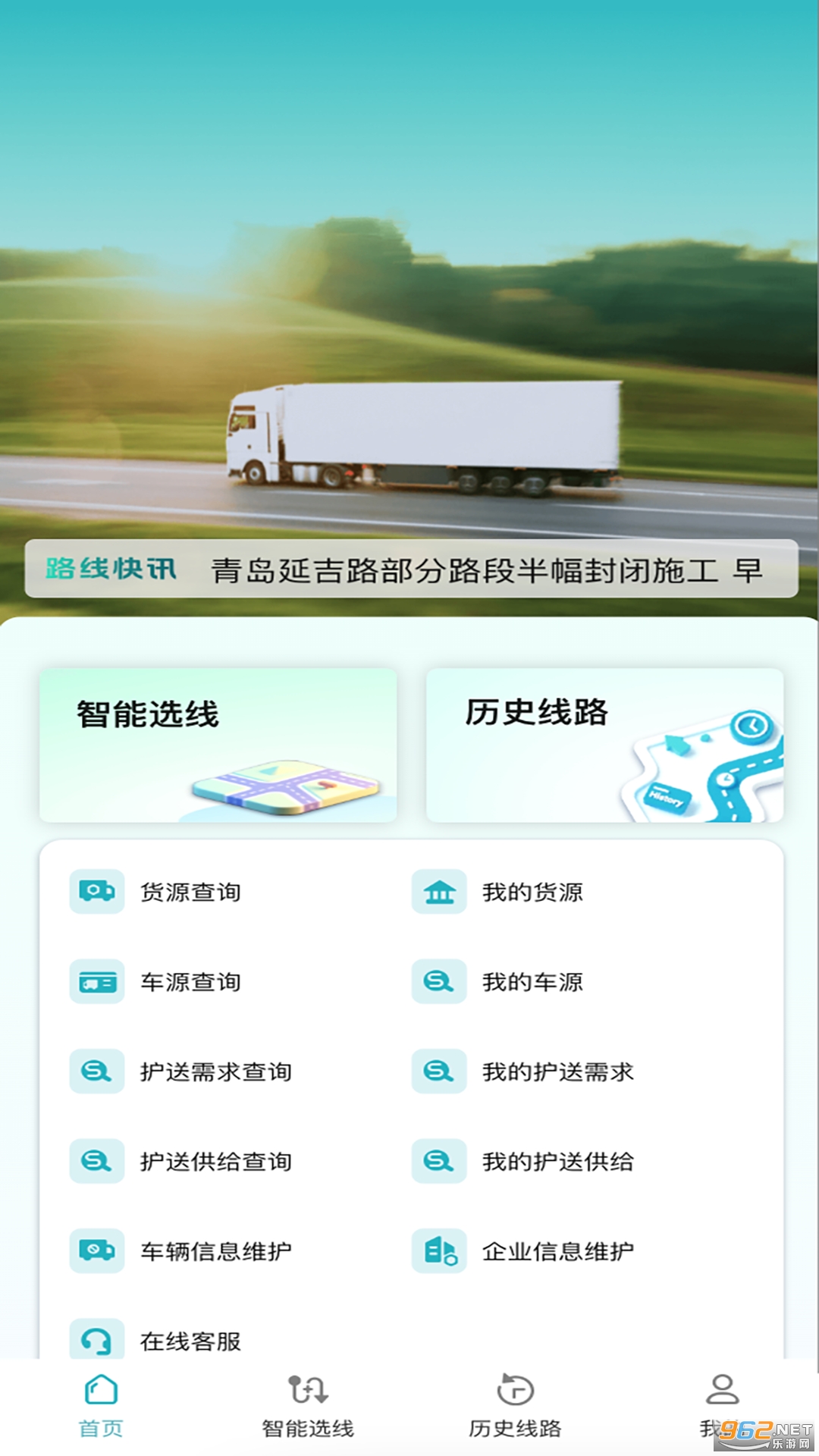Contact 在线客服 support

[x=190, y=1340]
